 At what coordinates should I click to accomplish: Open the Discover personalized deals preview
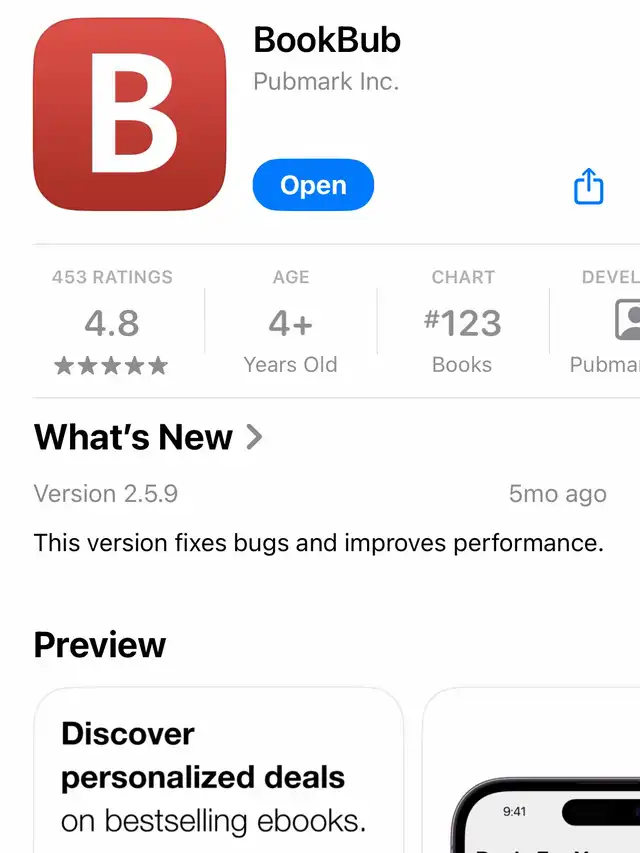coord(219,770)
